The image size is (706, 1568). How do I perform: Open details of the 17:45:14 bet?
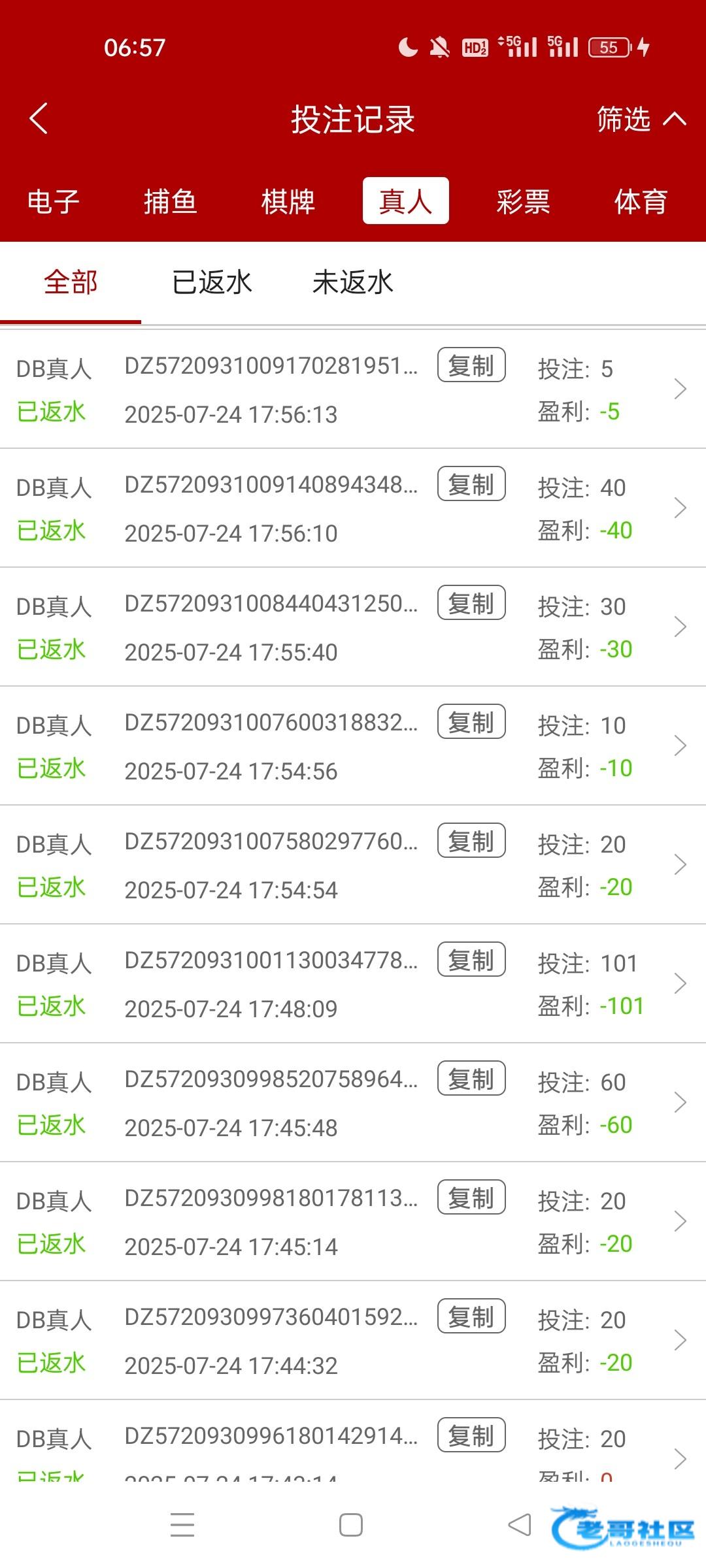click(x=353, y=1222)
